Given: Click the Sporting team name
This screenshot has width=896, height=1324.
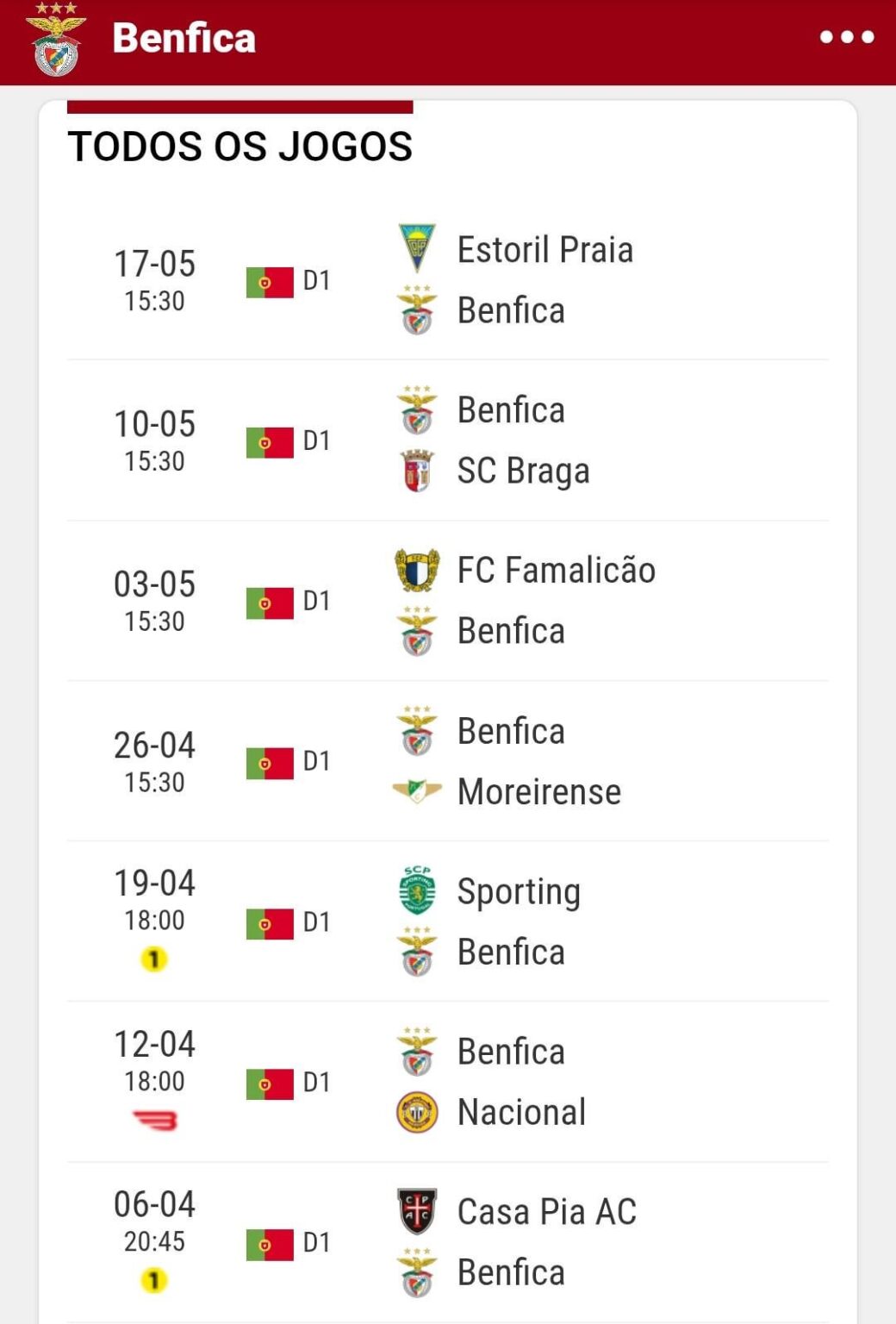Looking at the screenshot, I should coord(518,890).
